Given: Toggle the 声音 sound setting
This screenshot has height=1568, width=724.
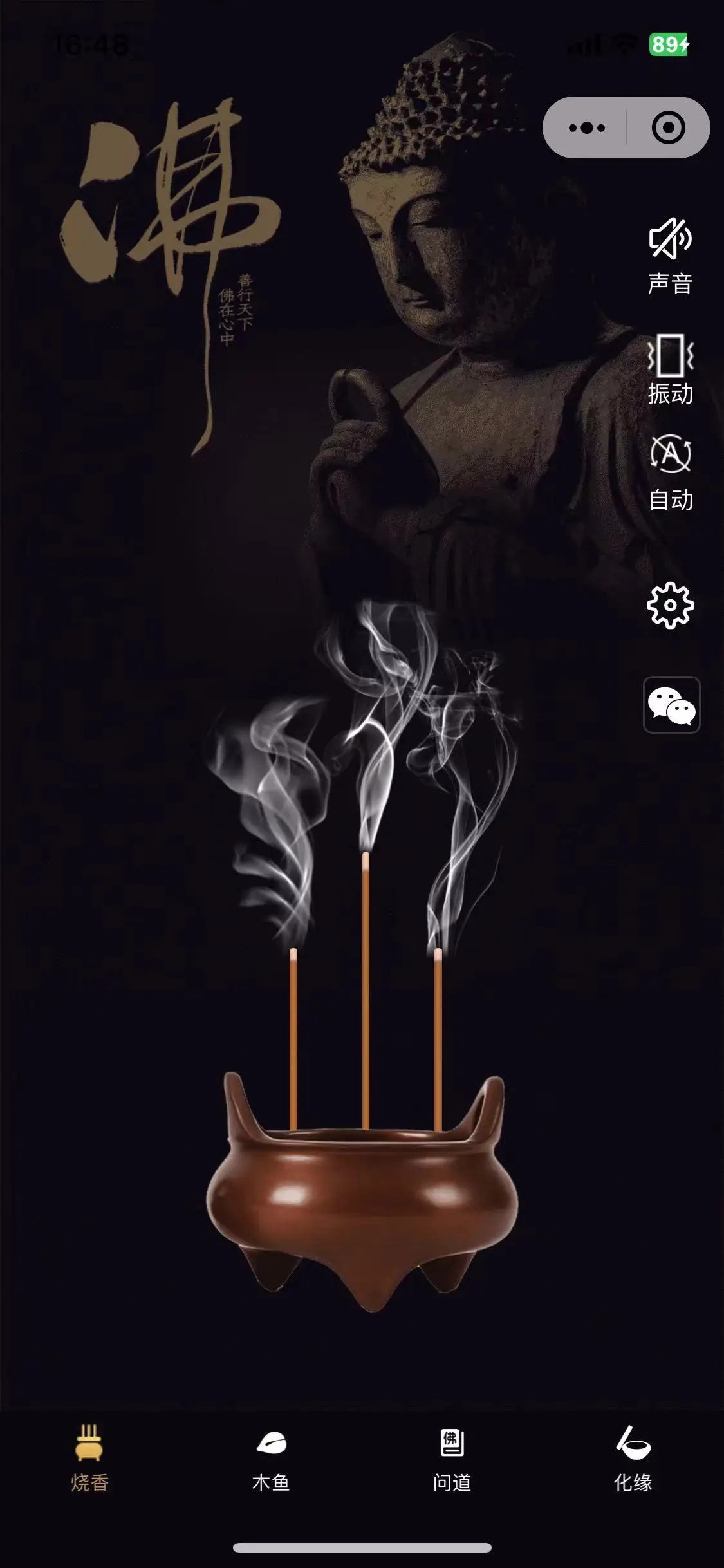Looking at the screenshot, I should 670,255.
